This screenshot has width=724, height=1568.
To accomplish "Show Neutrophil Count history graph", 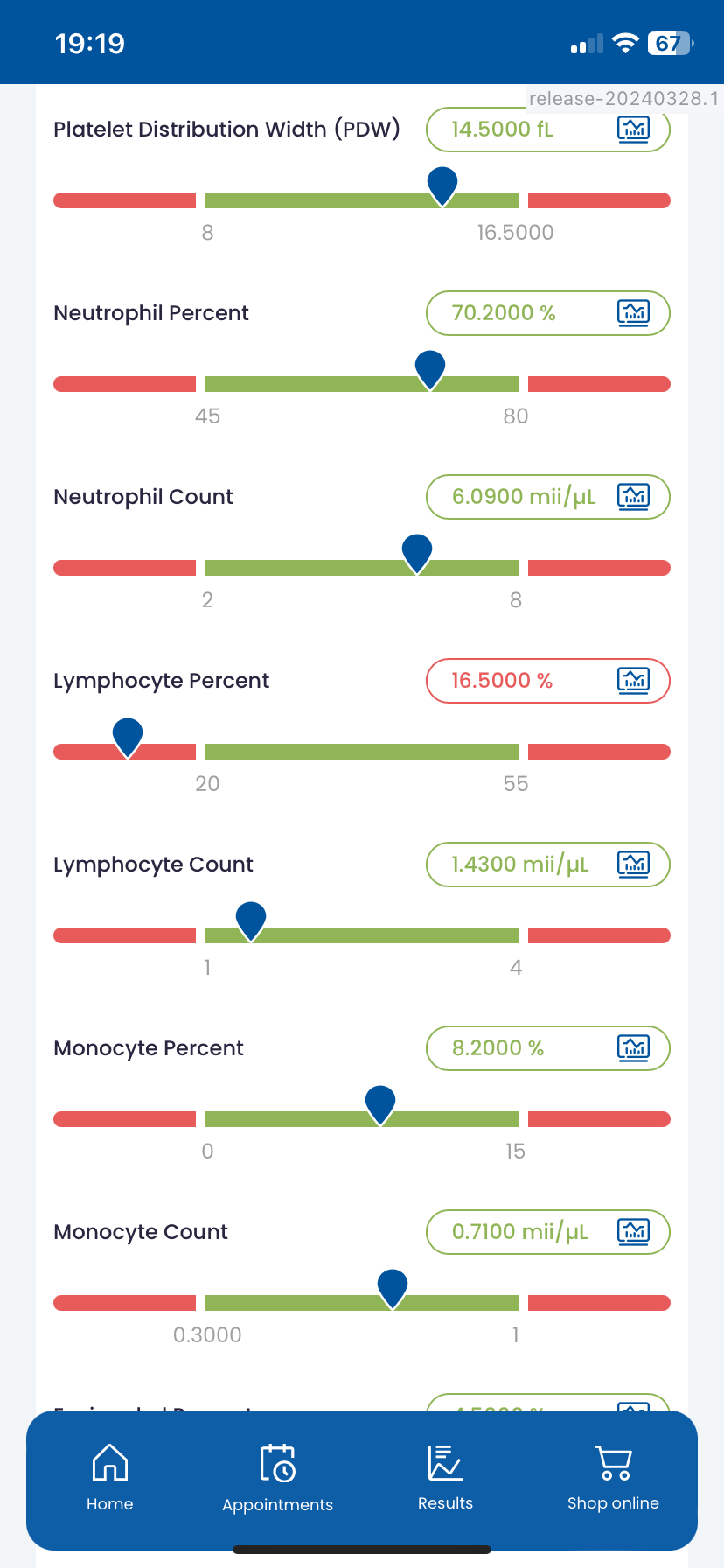I will point(633,497).
